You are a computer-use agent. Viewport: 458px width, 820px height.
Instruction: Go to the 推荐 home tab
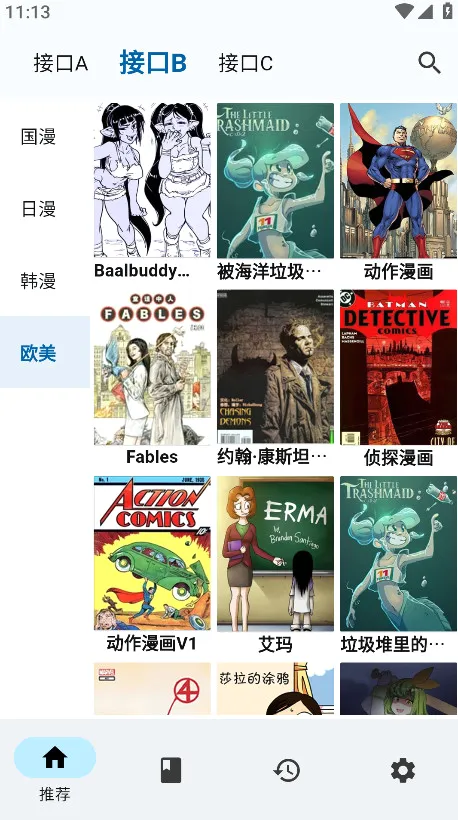pyautogui.click(x=55, y=770)
